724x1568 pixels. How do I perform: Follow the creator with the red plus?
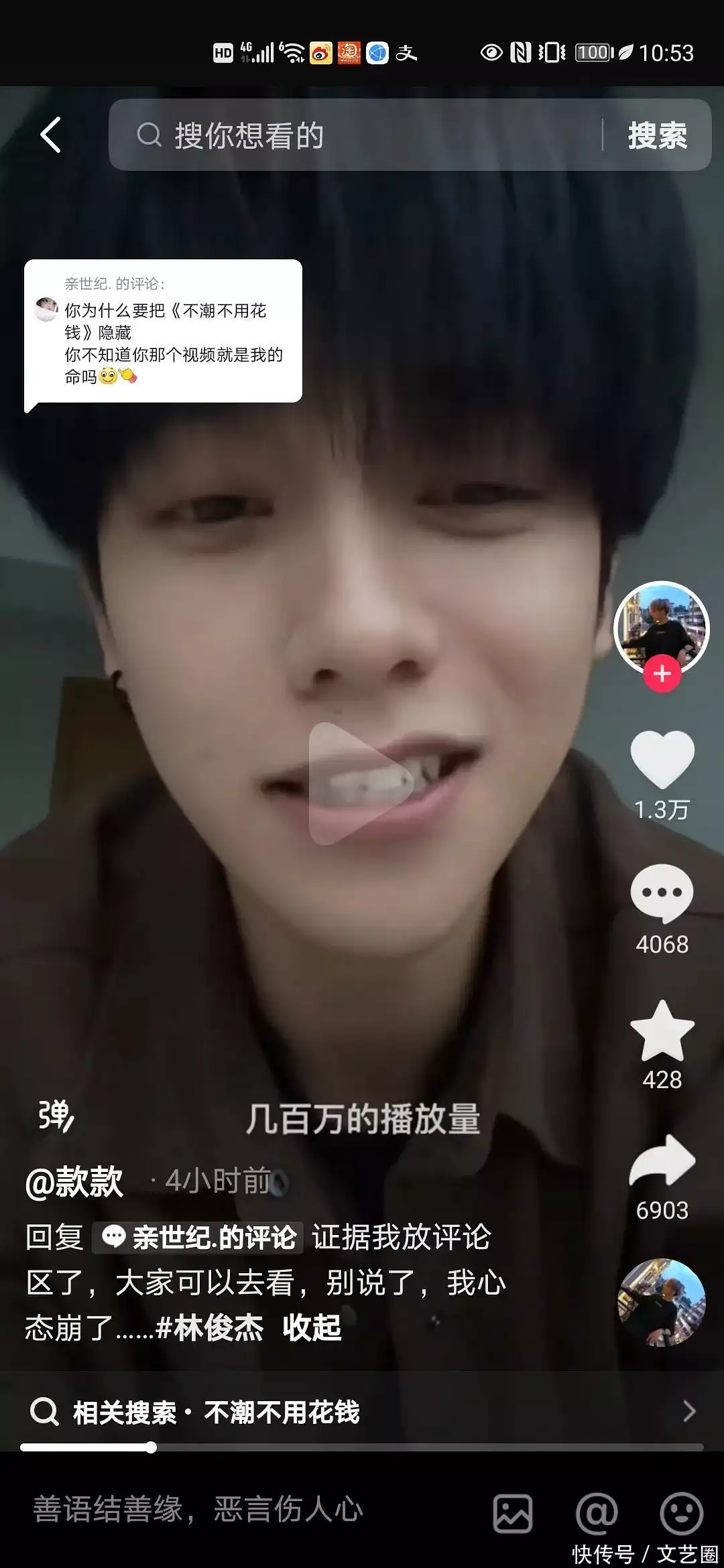coord(662,673)
